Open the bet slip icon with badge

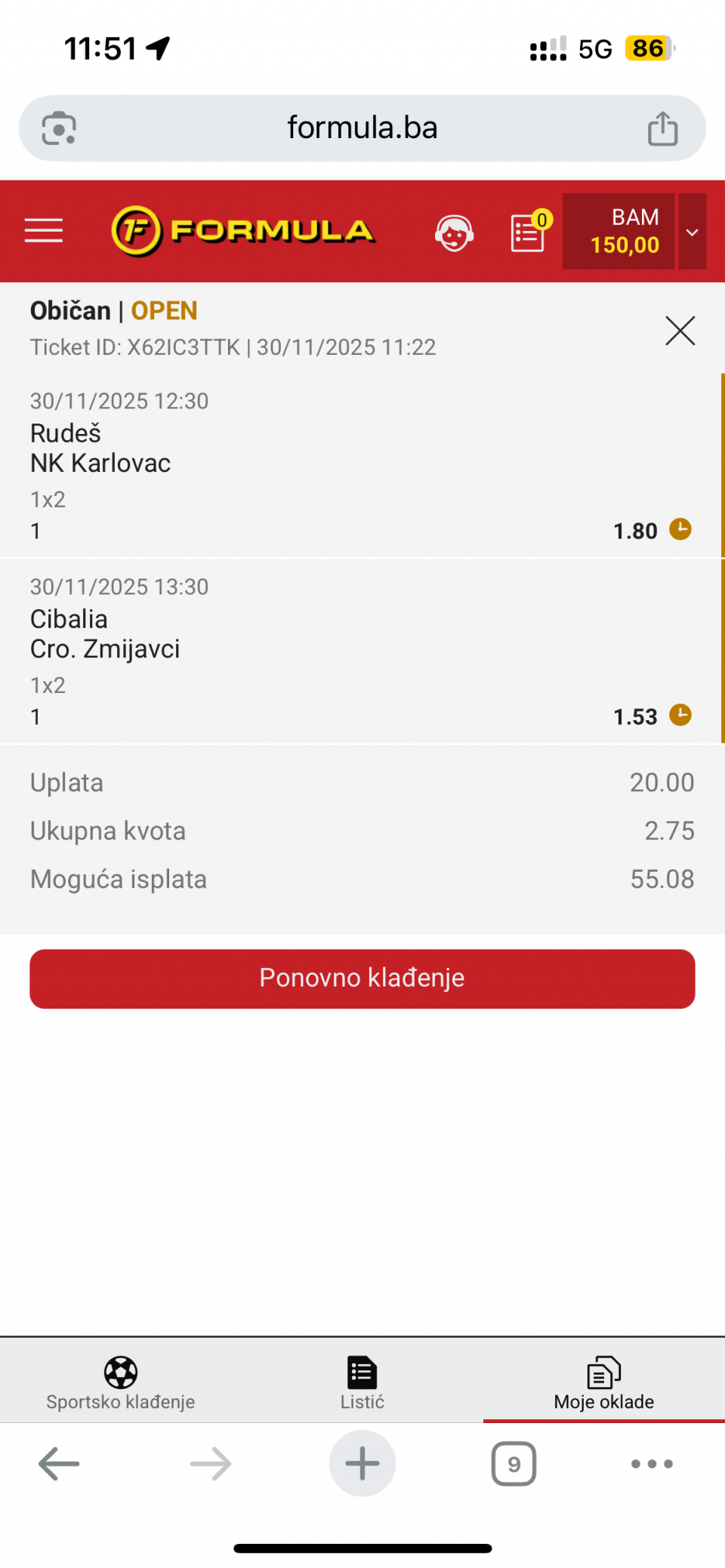click(x=529, y=232)
